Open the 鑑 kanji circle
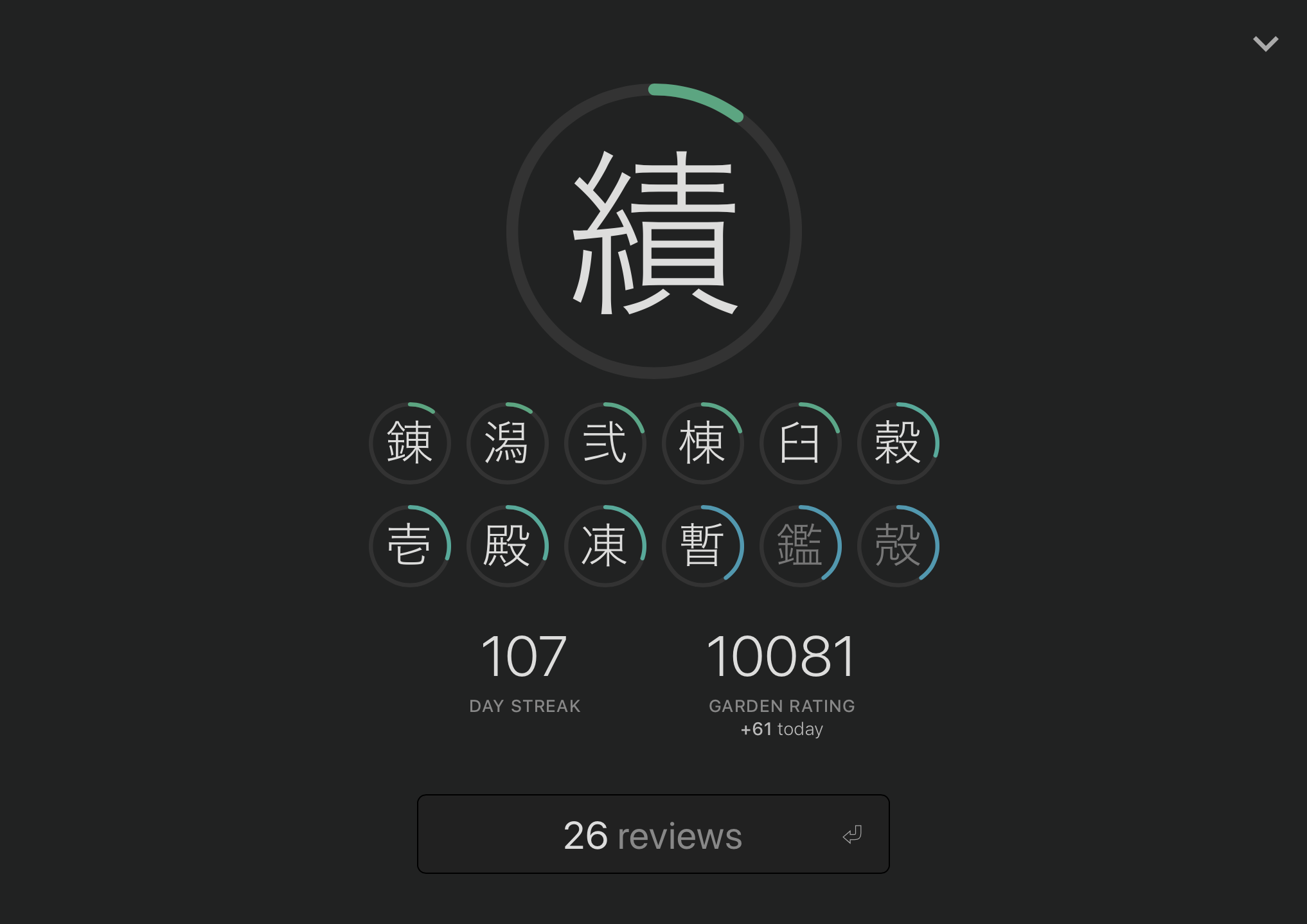Viewport: 1307px width, 924px height. point(801,546)
